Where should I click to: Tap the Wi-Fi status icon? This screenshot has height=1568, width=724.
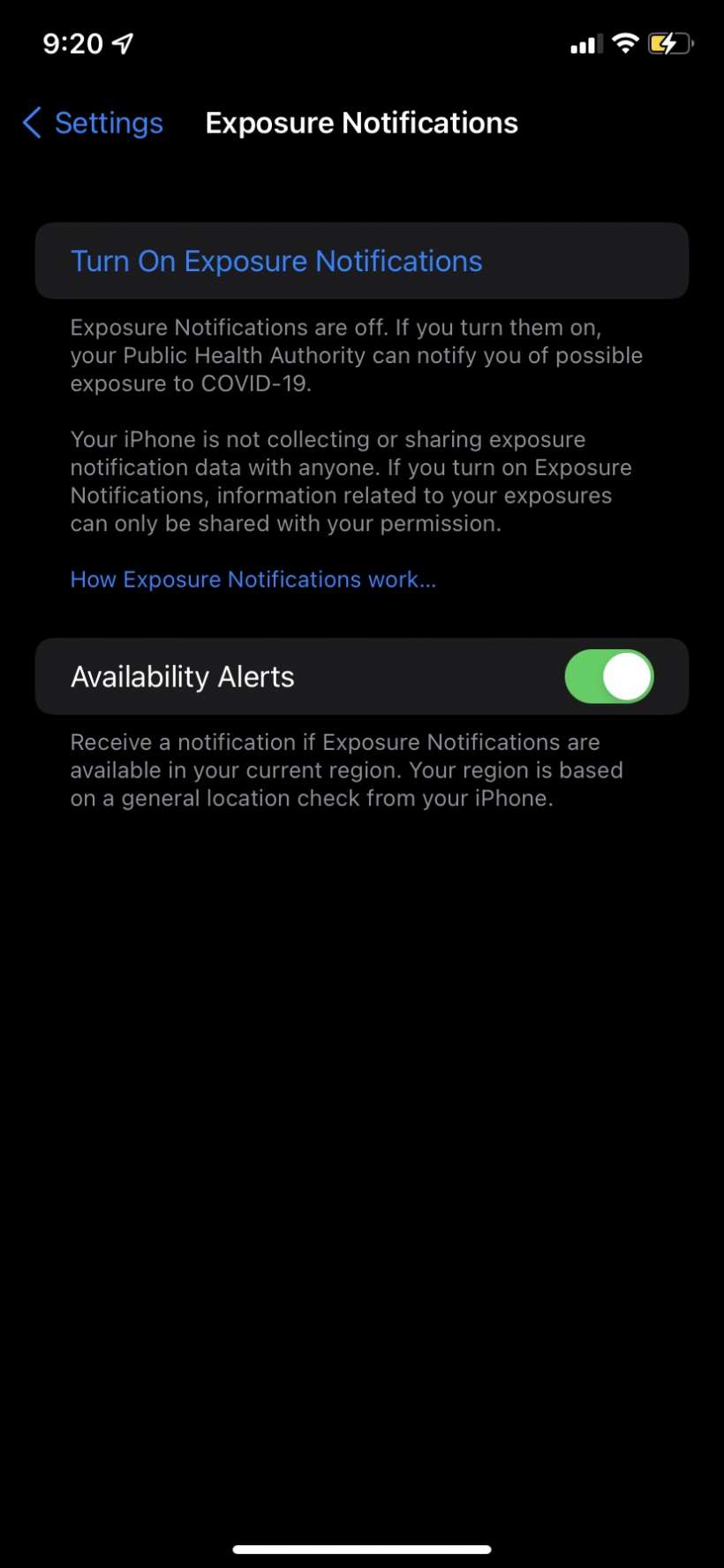(625, 42)
